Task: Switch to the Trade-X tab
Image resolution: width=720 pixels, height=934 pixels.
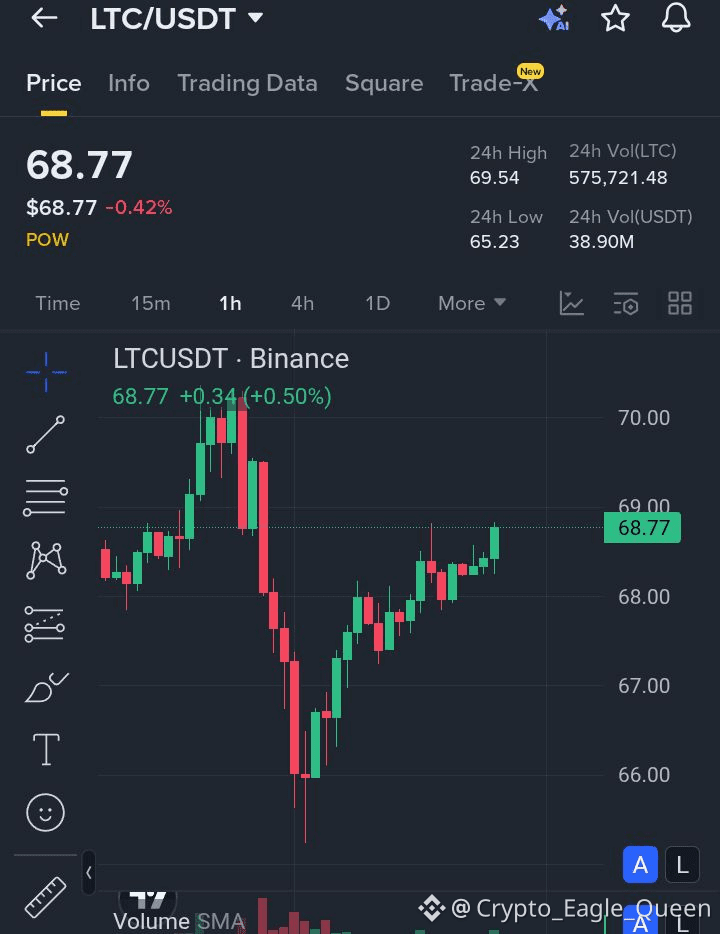Action: tap(494, 83)
